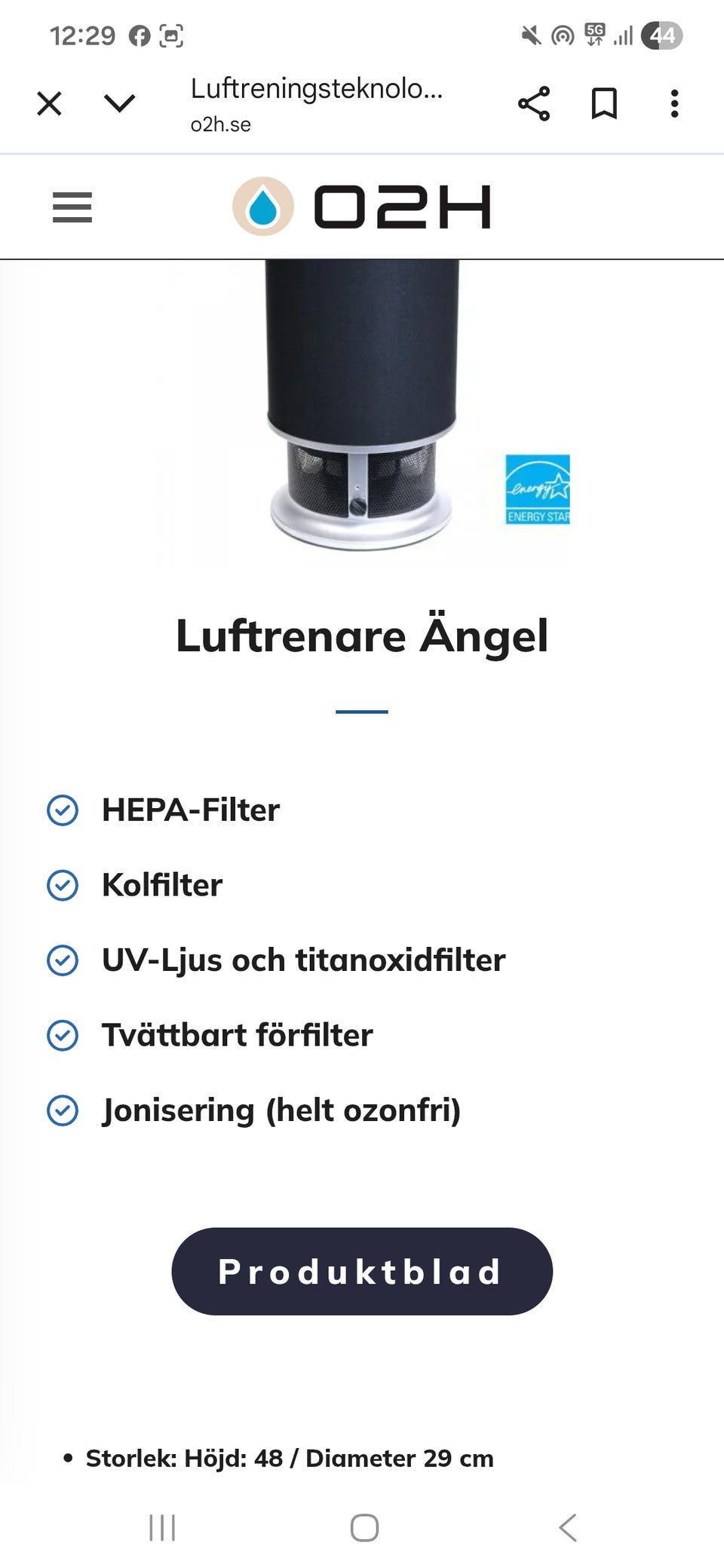Tap the checkmark beside Jonisering (helt ozonfri)
Viewport: 724px width, 1568px height.
coord(63,1110)
